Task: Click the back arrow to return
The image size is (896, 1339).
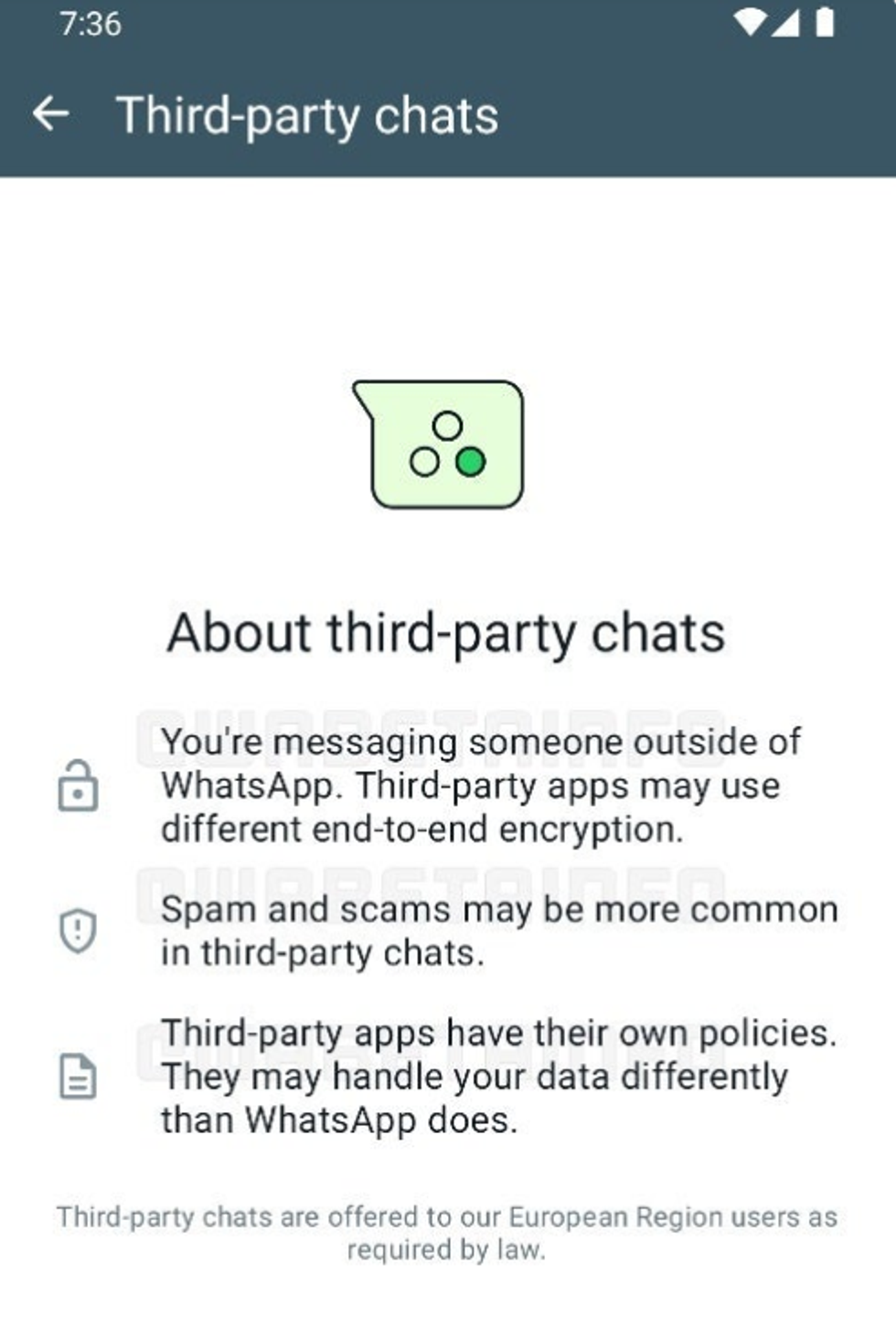Action: (x=52, y=112)
